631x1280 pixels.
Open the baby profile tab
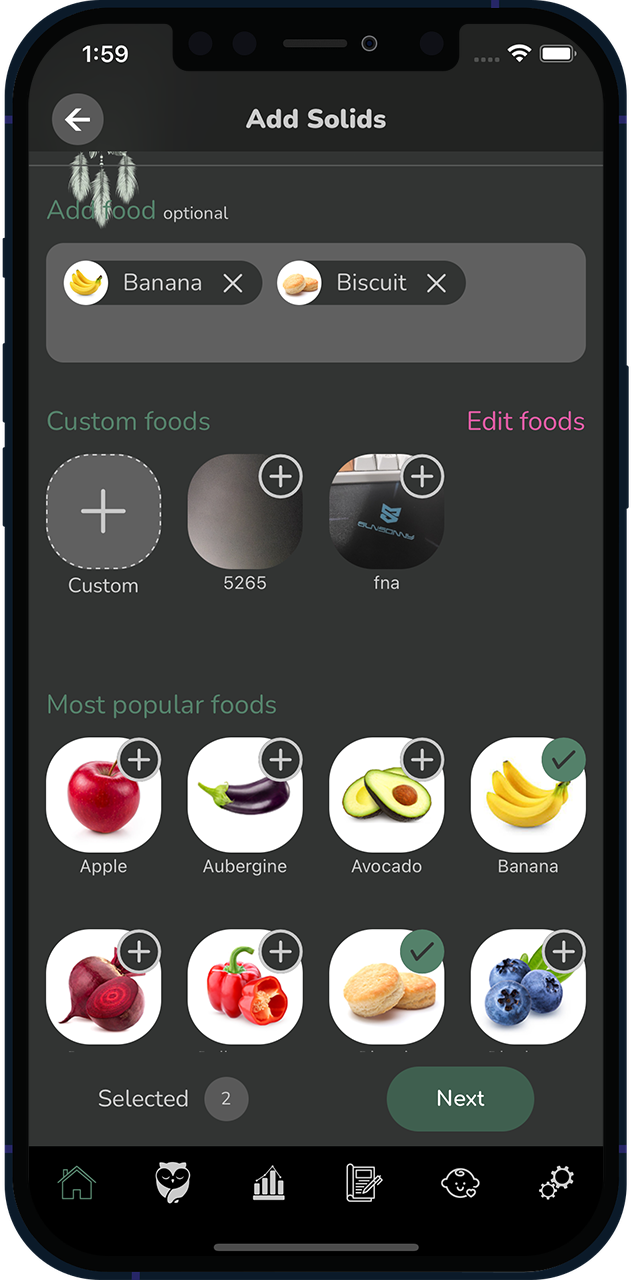(460, 1184)
